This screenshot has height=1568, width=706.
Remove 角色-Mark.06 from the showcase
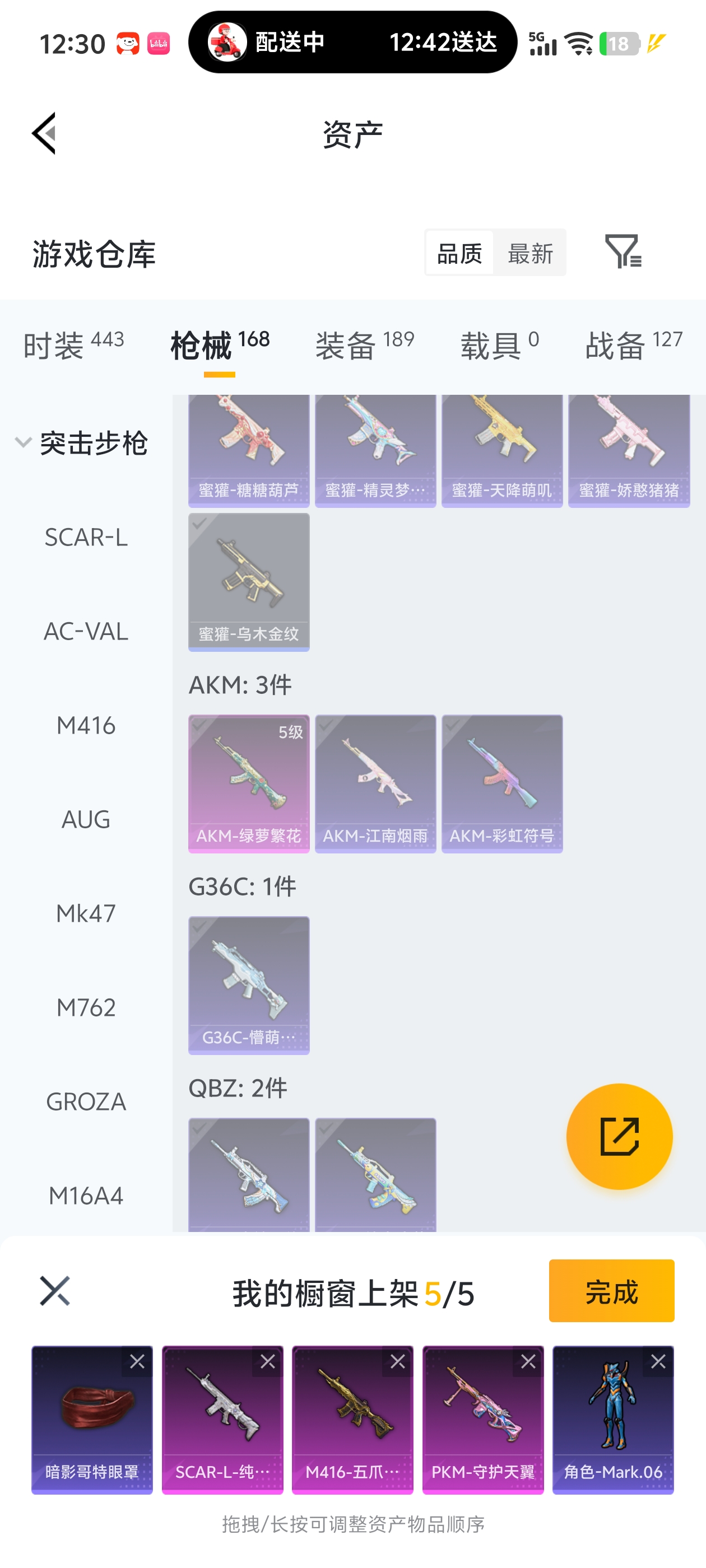pyautogui.click(x=658, y=1362)
